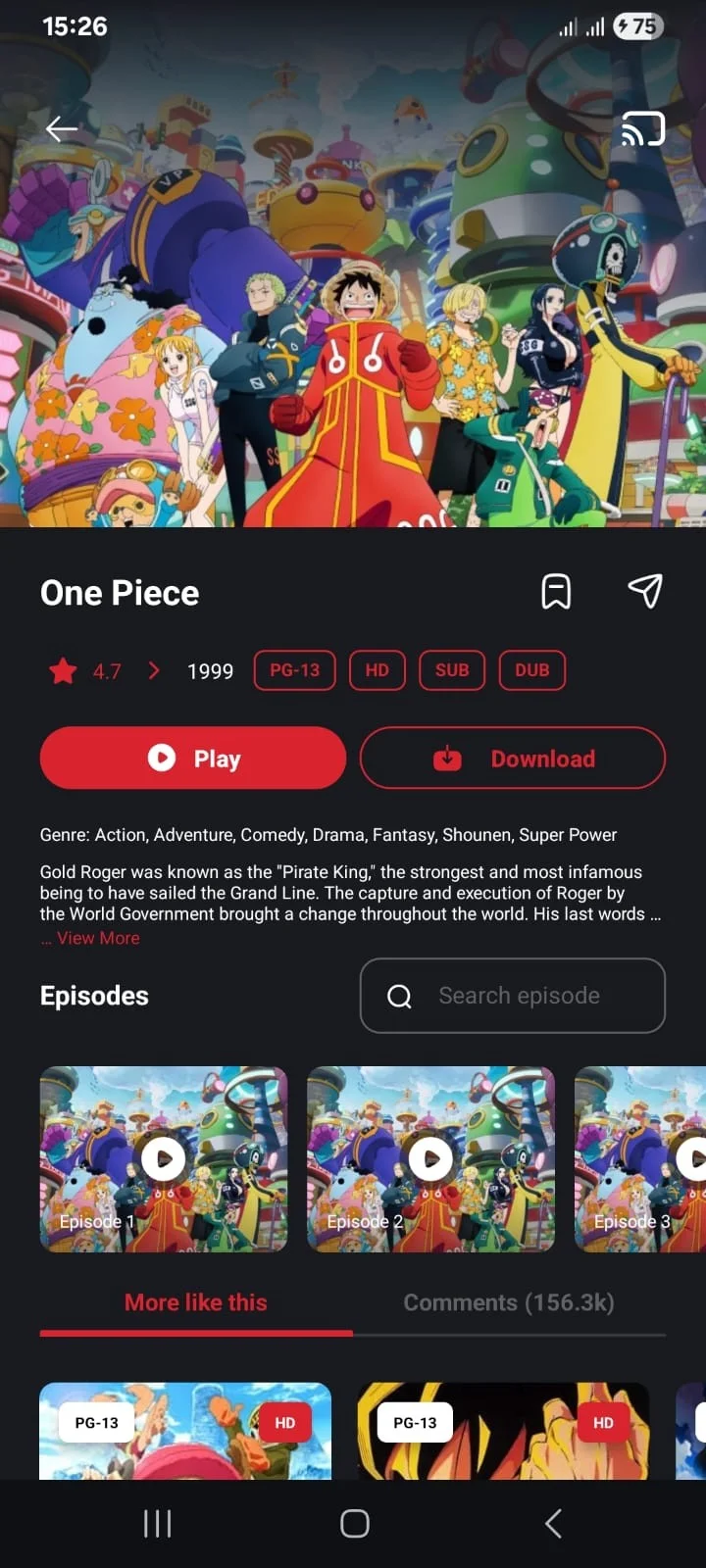This screenshot has height=1568, width=706.
Task: Switch to the More like this tab
Action: coord(196,1302)
